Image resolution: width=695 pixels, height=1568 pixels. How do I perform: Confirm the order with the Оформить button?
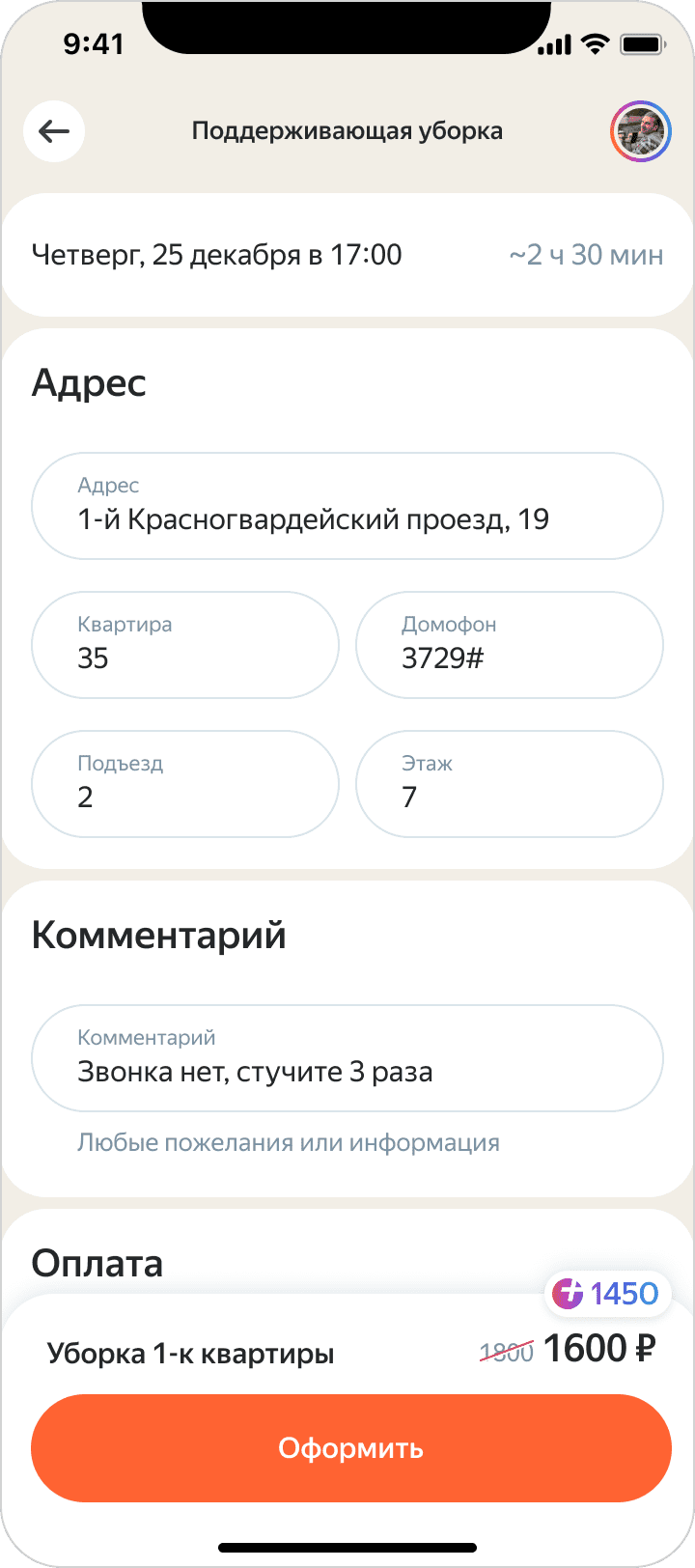[x=350, y=1447]
